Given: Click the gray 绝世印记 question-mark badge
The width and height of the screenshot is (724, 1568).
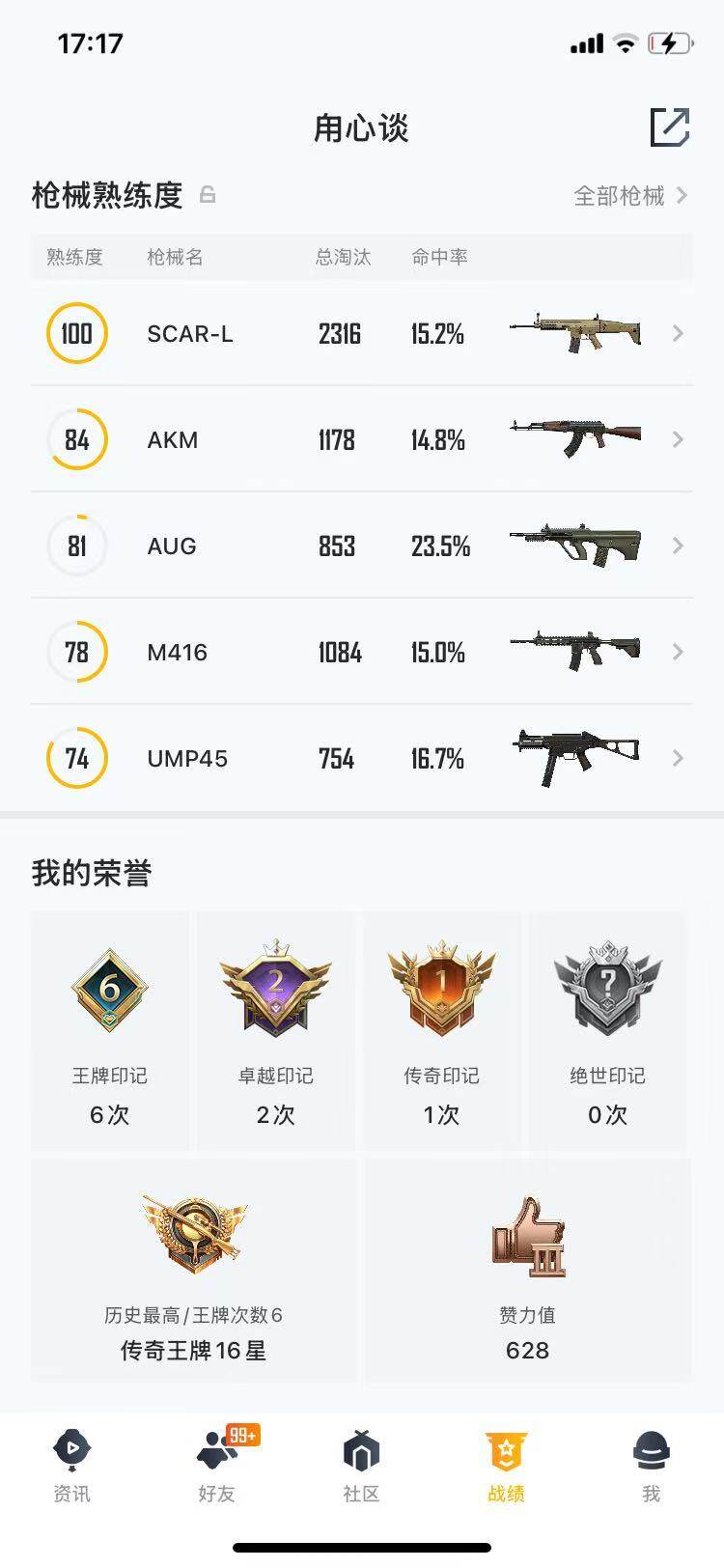Looking at the screenshot, I should pos(609,985).
